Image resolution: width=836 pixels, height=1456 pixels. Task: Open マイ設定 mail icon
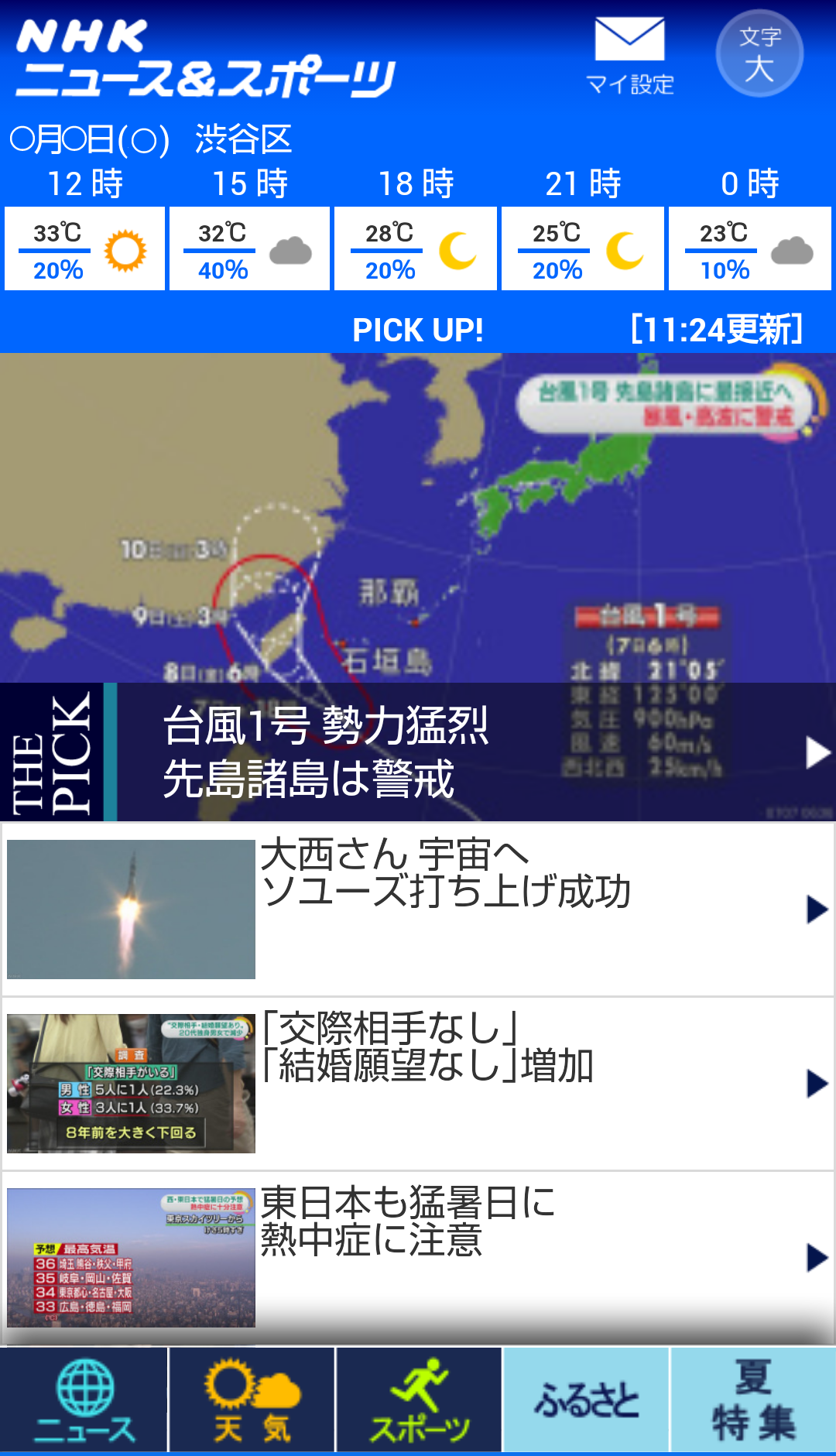pyautogui.click(x=629, y=56)
